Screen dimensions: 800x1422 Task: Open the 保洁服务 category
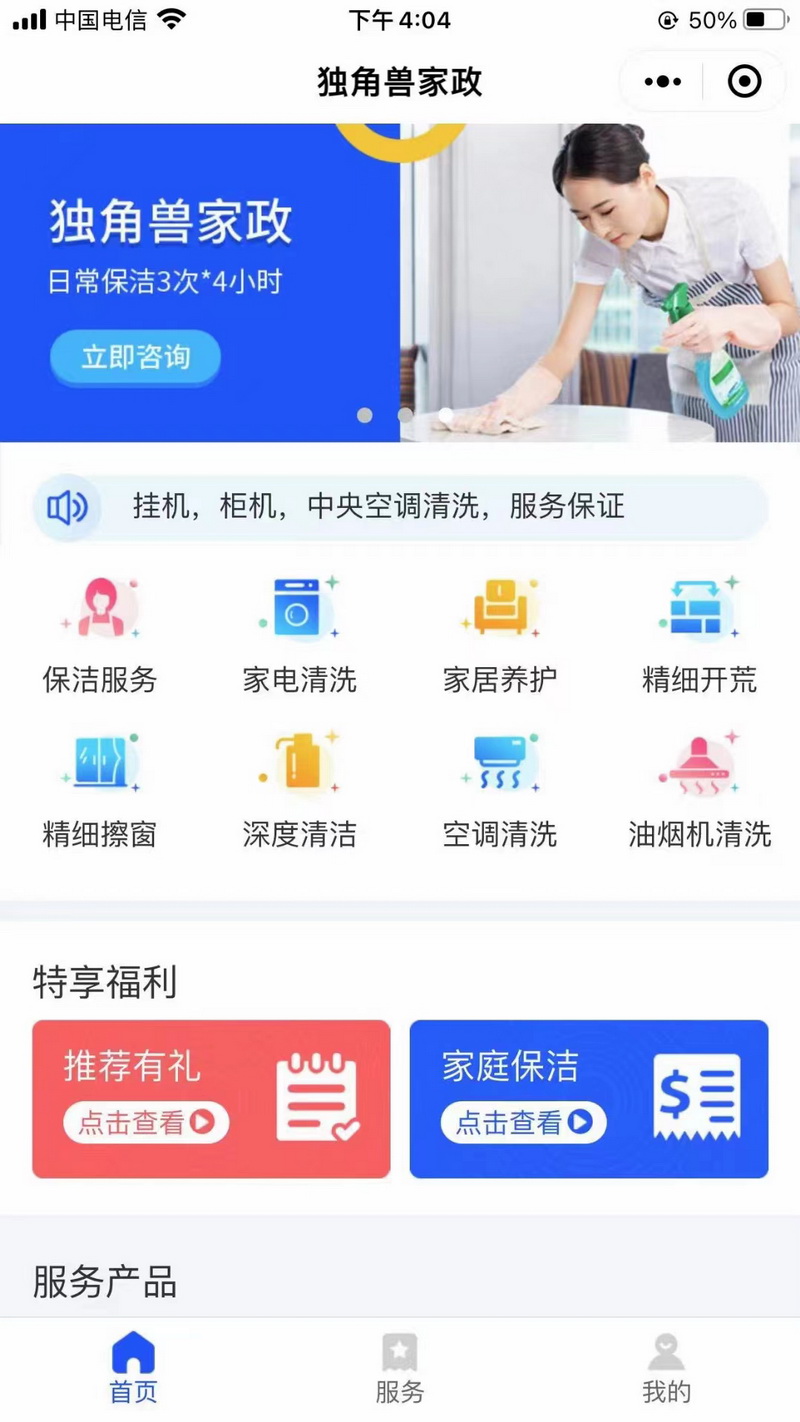(x=100, y=635)
